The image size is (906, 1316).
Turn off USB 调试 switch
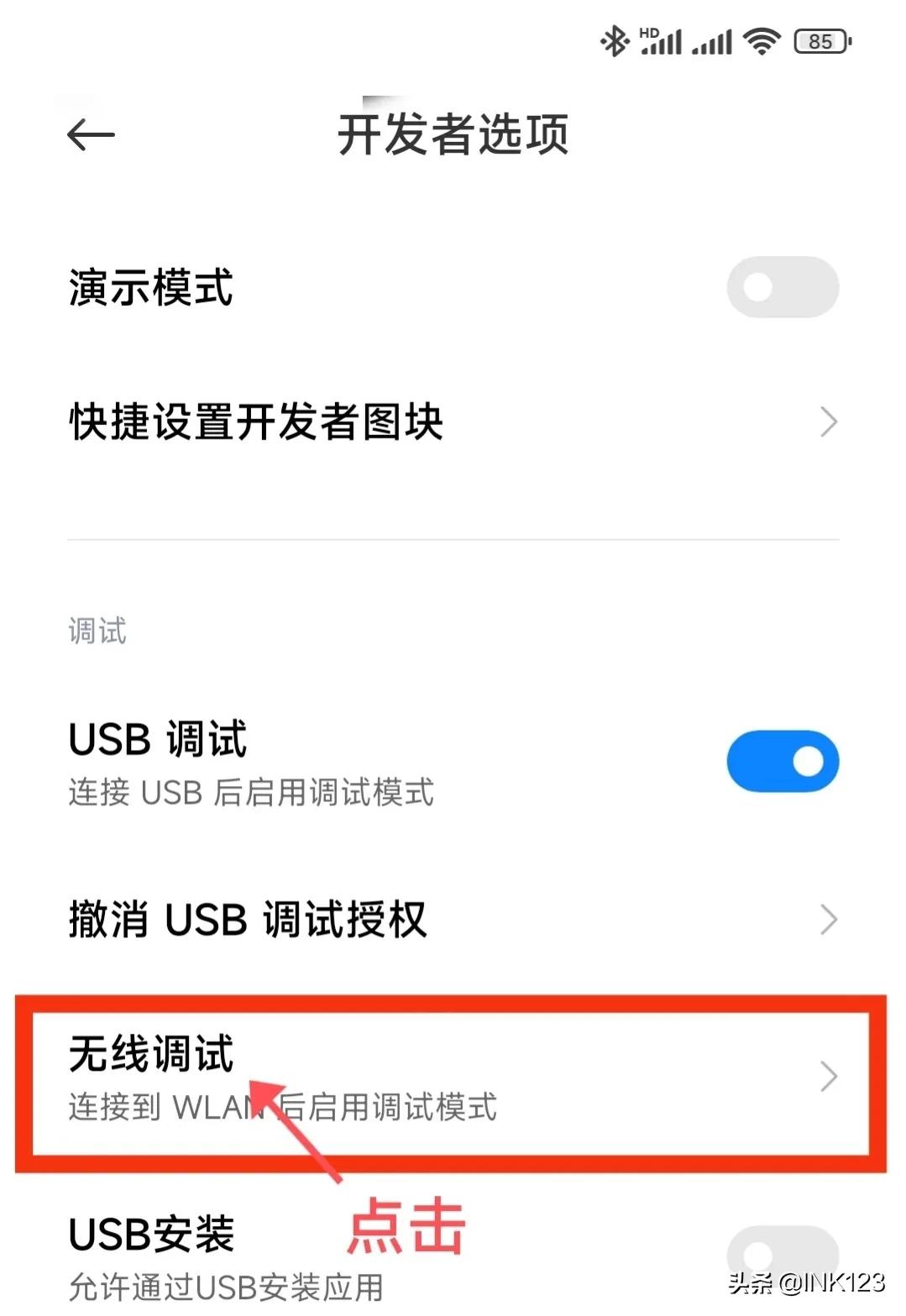pos(782,762)
